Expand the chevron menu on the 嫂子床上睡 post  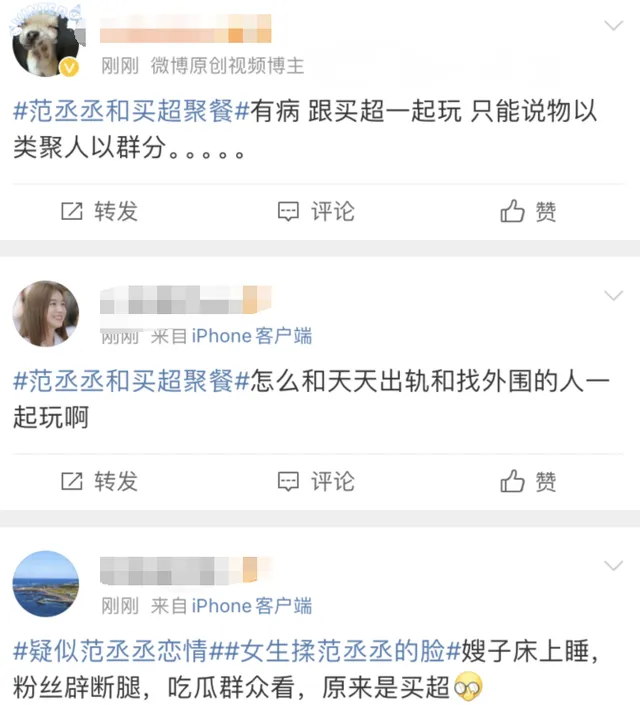tap(613, 566)
